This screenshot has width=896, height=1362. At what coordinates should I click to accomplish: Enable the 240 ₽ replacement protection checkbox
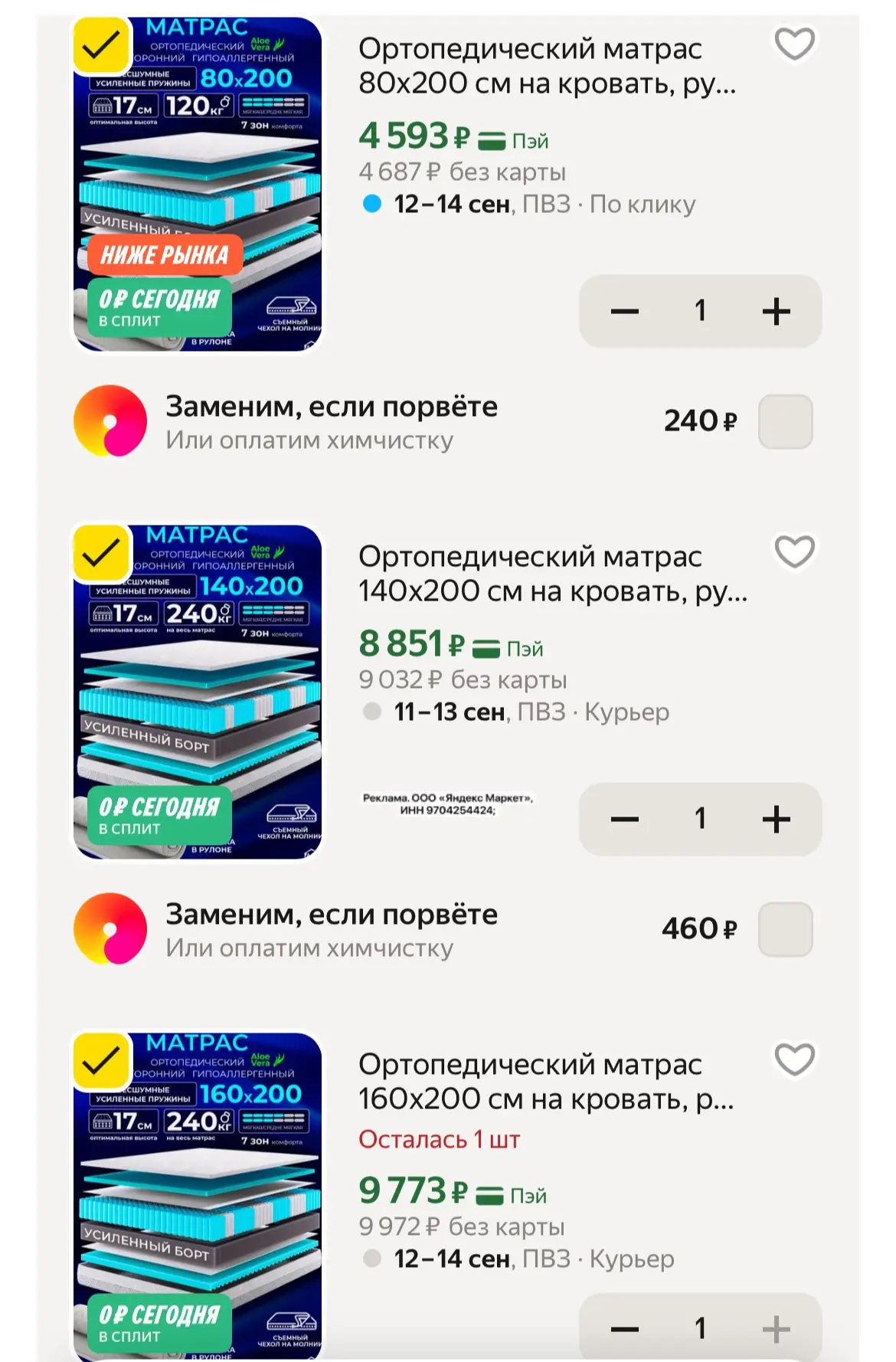pos(785,421)
